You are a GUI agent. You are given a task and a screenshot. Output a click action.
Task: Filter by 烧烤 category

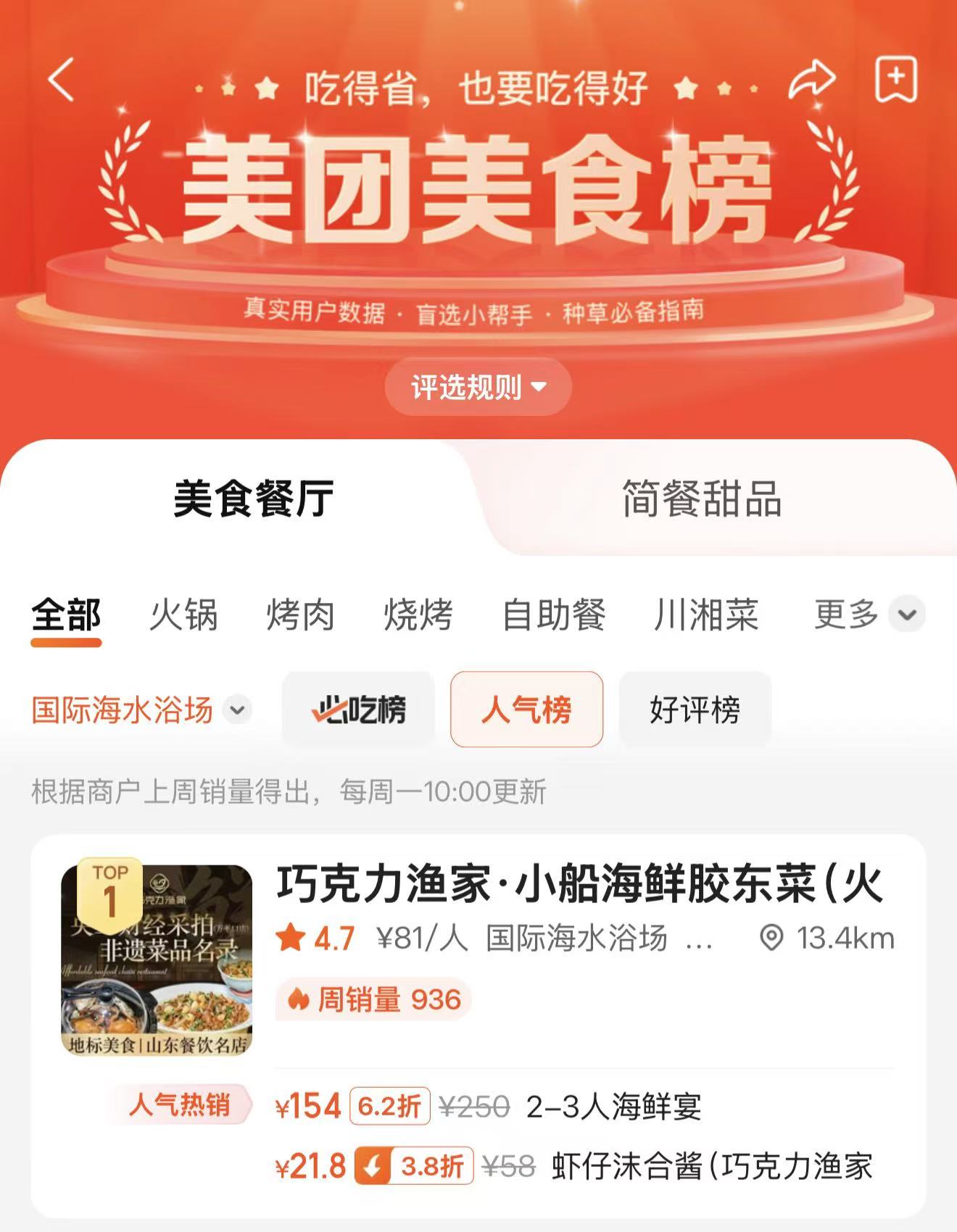418,615
